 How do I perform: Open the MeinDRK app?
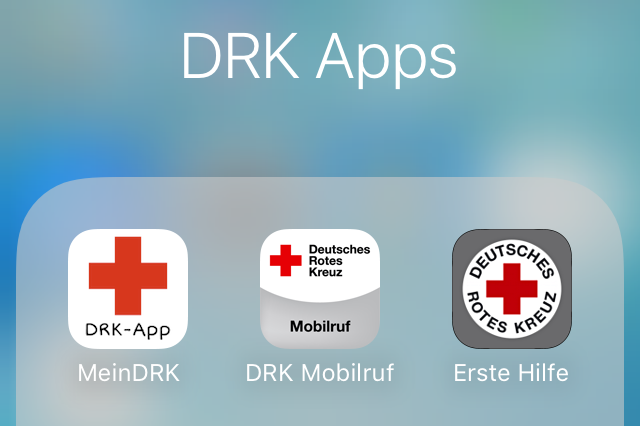[x=127, y=289]
